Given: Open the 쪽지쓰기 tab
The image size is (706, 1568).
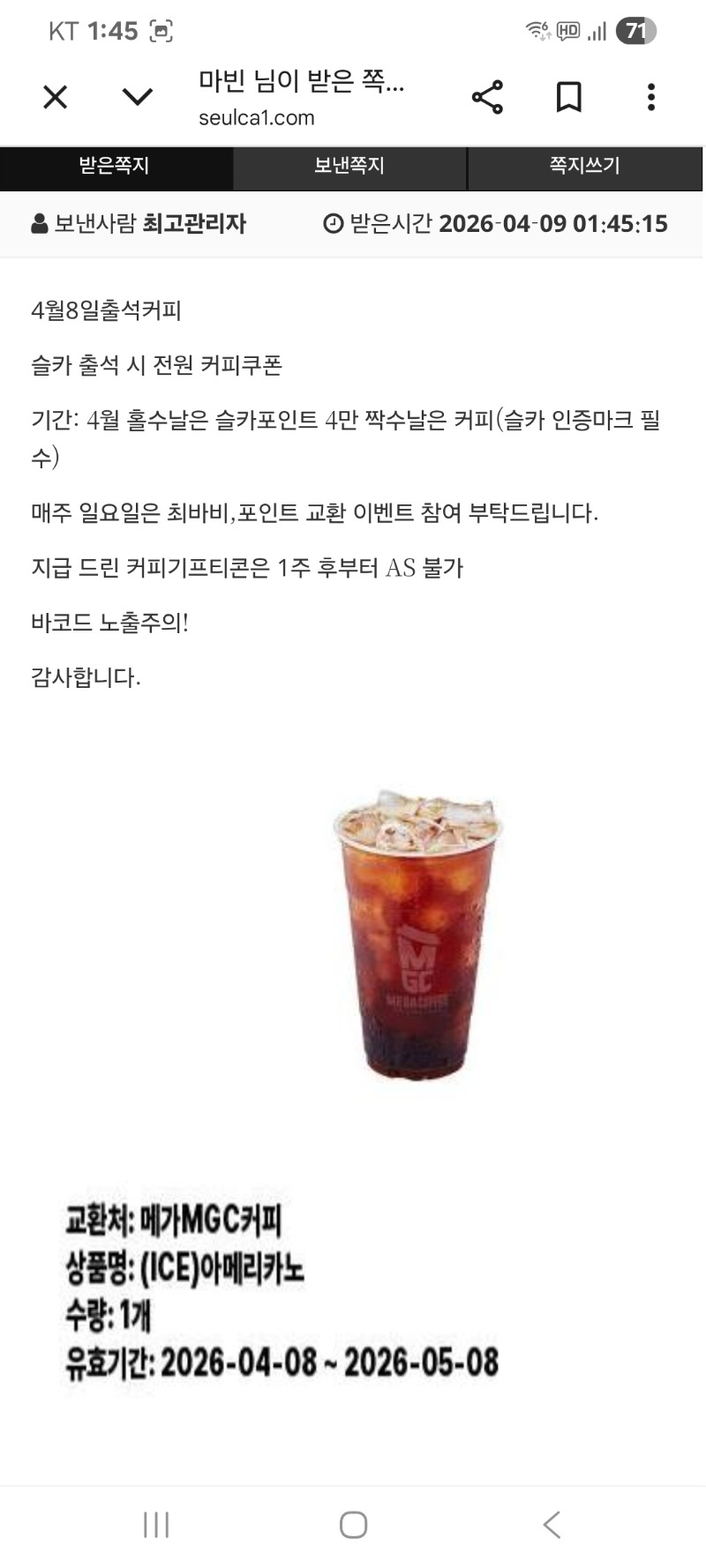Looking at the screenshot, I should tap(584, 168).
